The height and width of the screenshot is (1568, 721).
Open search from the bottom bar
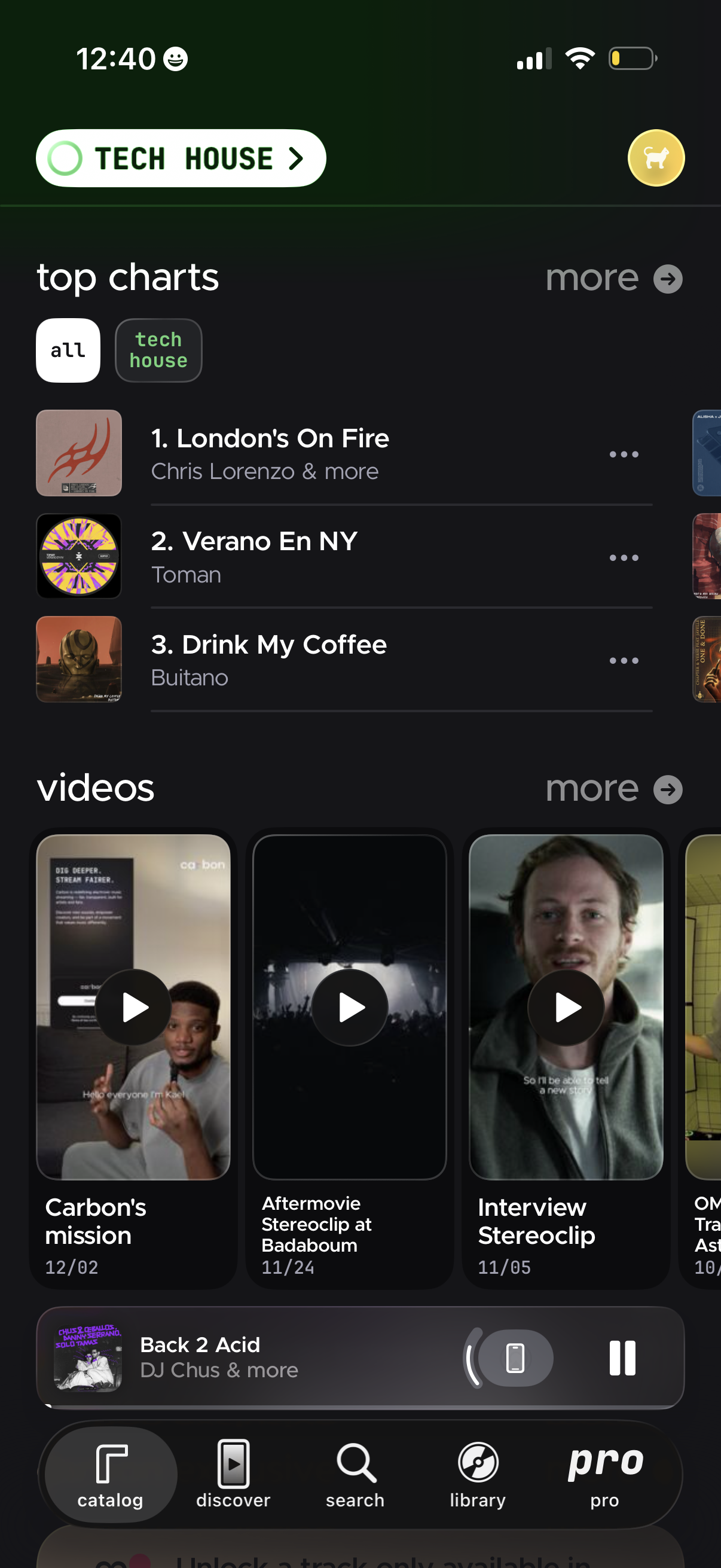[355, 1462]
